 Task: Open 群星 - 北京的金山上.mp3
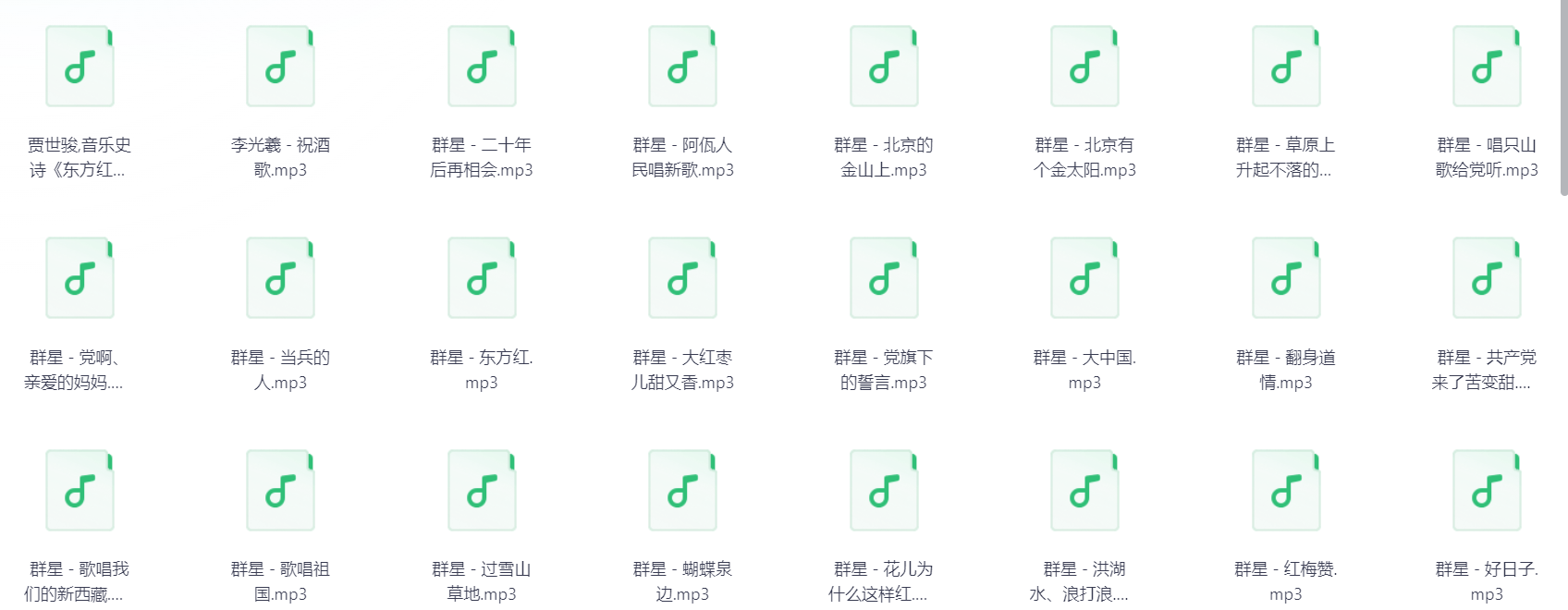(884, 67)
